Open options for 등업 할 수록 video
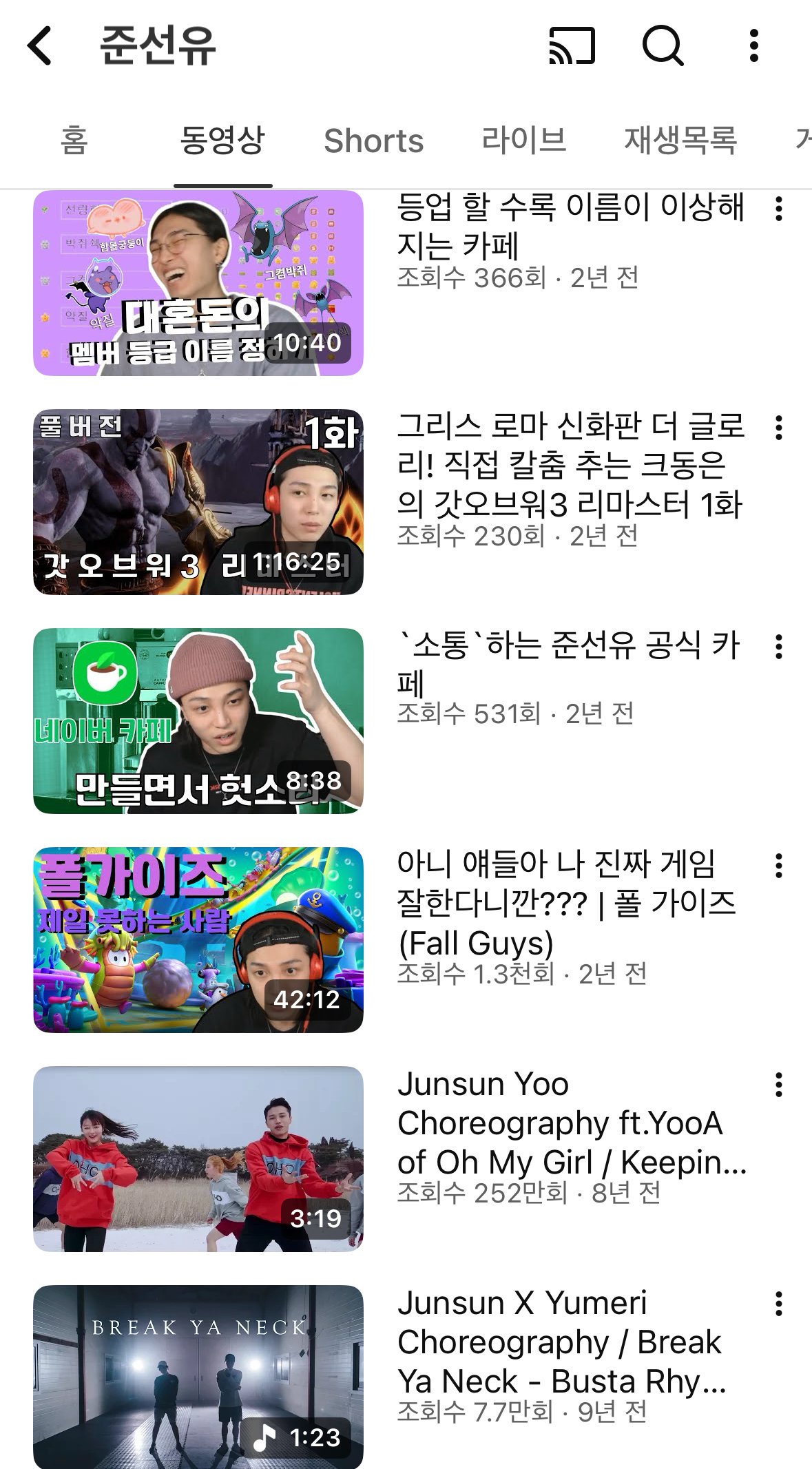The image size is (812, 1469). coord(779,209)
